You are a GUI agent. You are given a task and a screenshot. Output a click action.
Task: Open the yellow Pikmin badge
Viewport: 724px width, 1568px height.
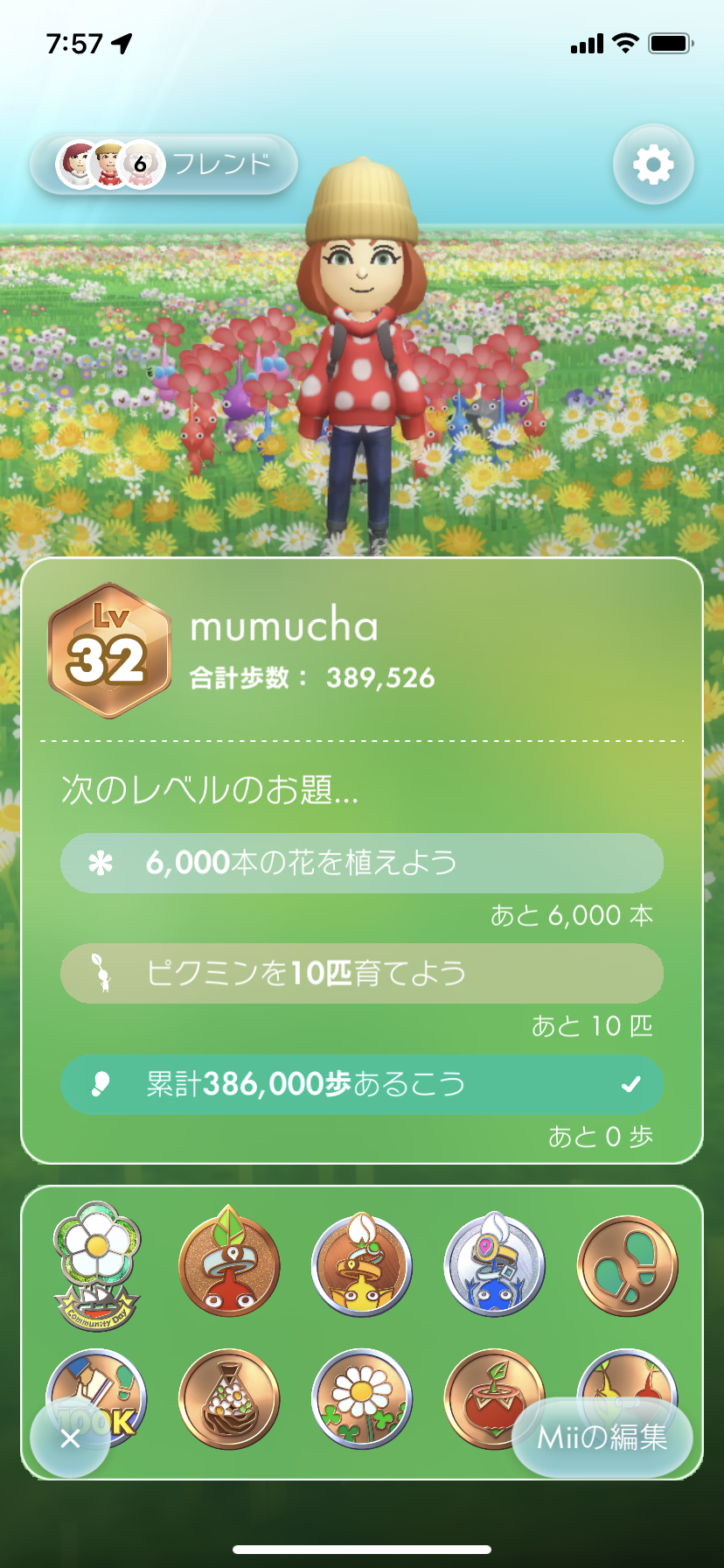pyautogui.click(x=362, y=1265)
